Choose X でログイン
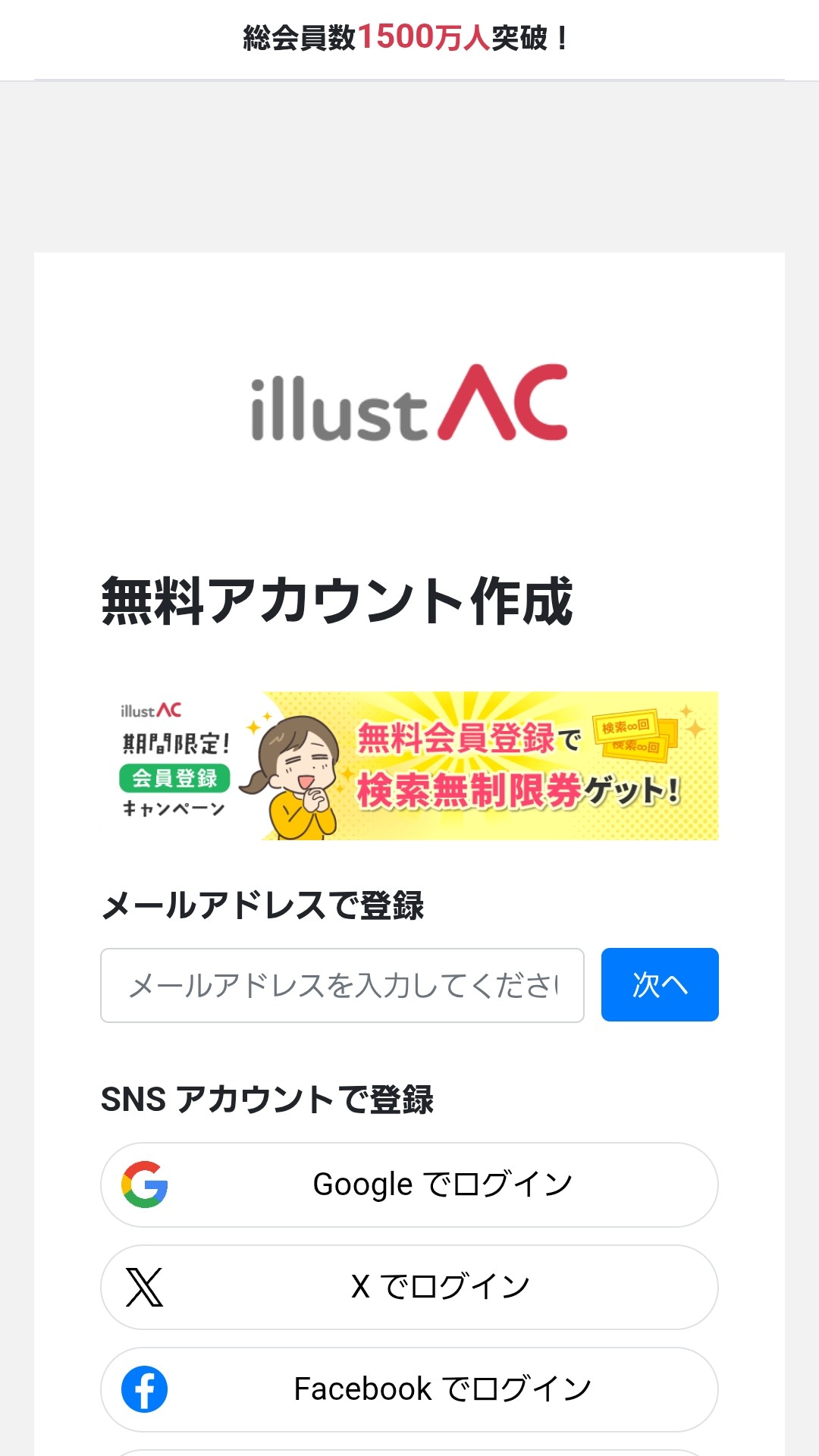The image size is (819, 1456). coord(409,1287)
